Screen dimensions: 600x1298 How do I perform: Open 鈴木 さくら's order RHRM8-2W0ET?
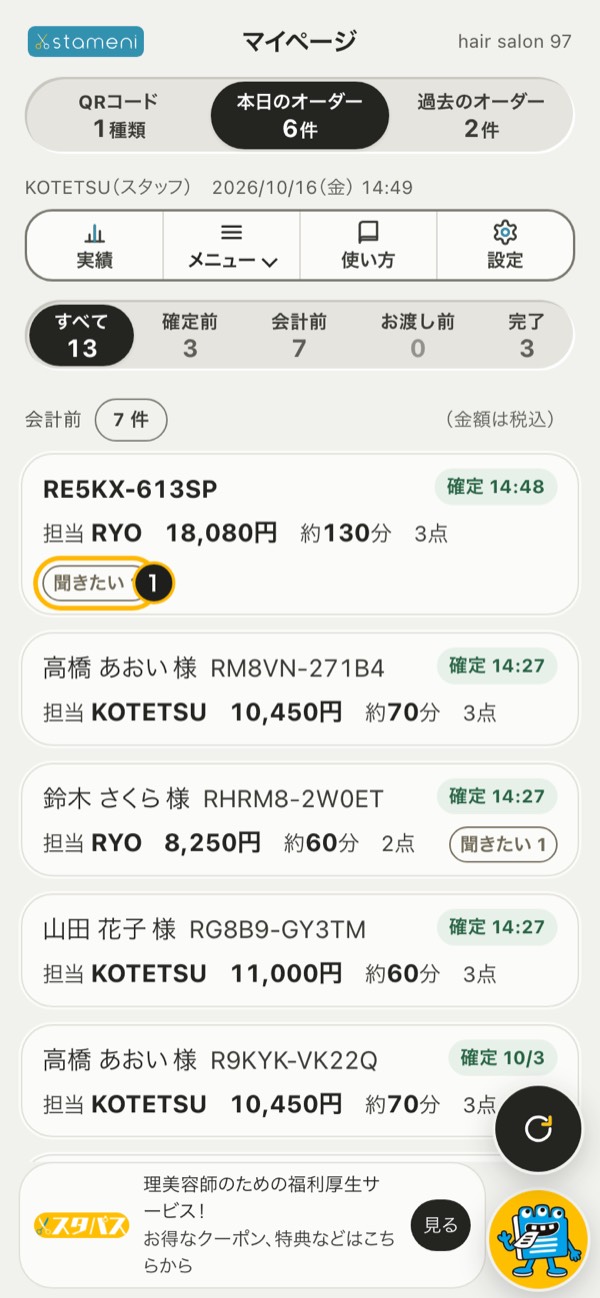(300, 820)
